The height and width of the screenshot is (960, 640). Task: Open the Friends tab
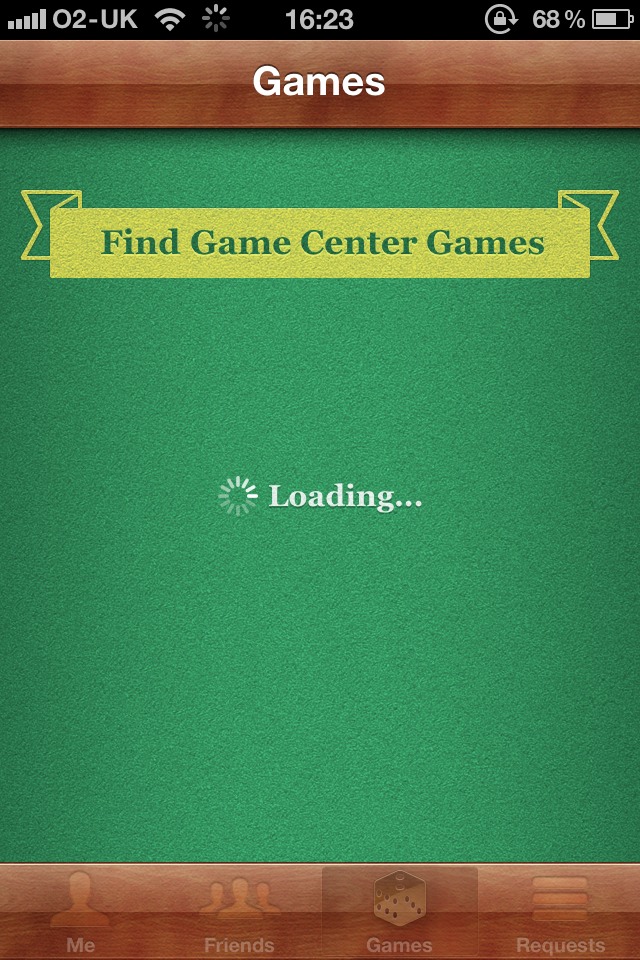tap(239, 912)
